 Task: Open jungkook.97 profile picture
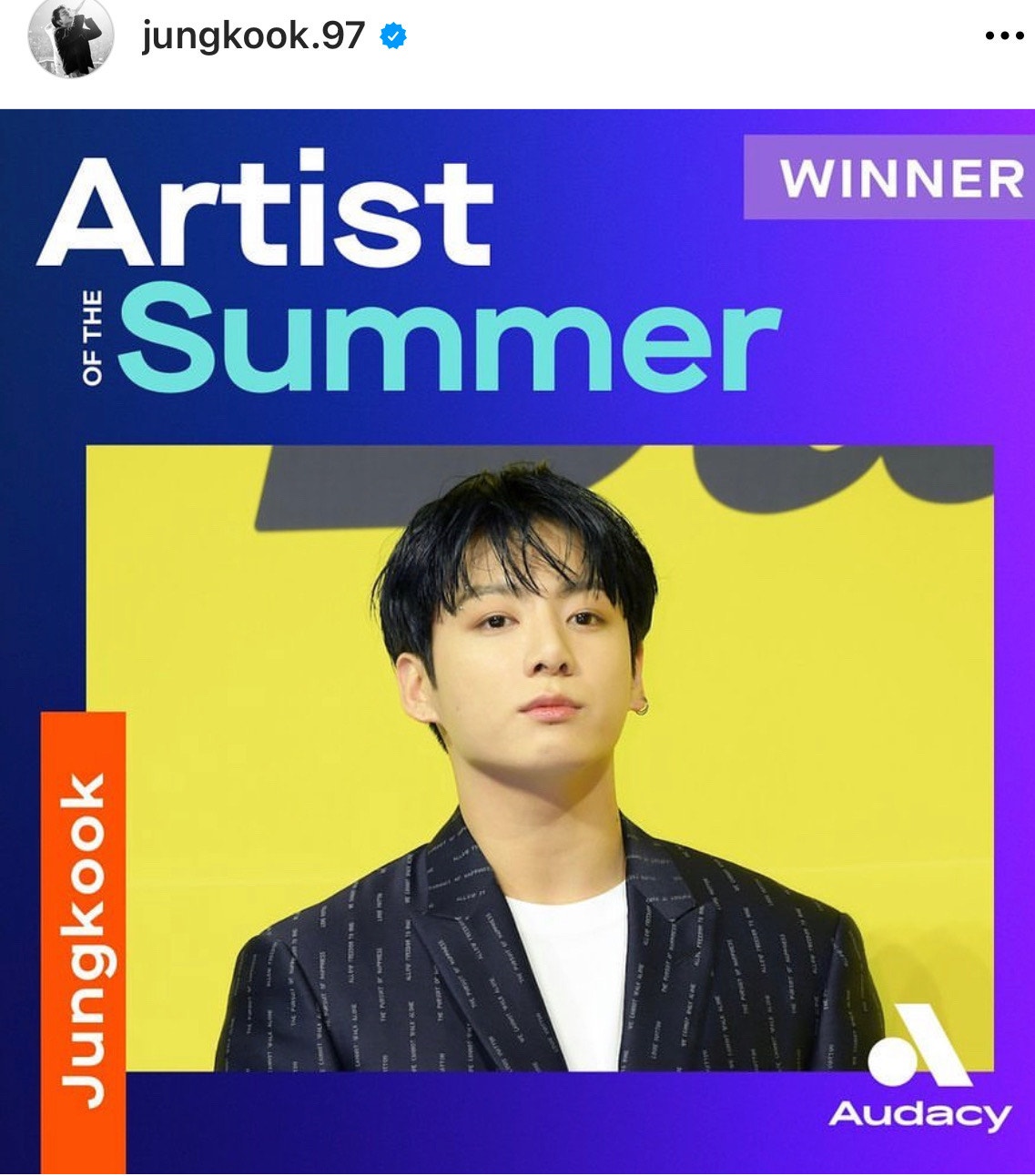click(x=71, y=38)
